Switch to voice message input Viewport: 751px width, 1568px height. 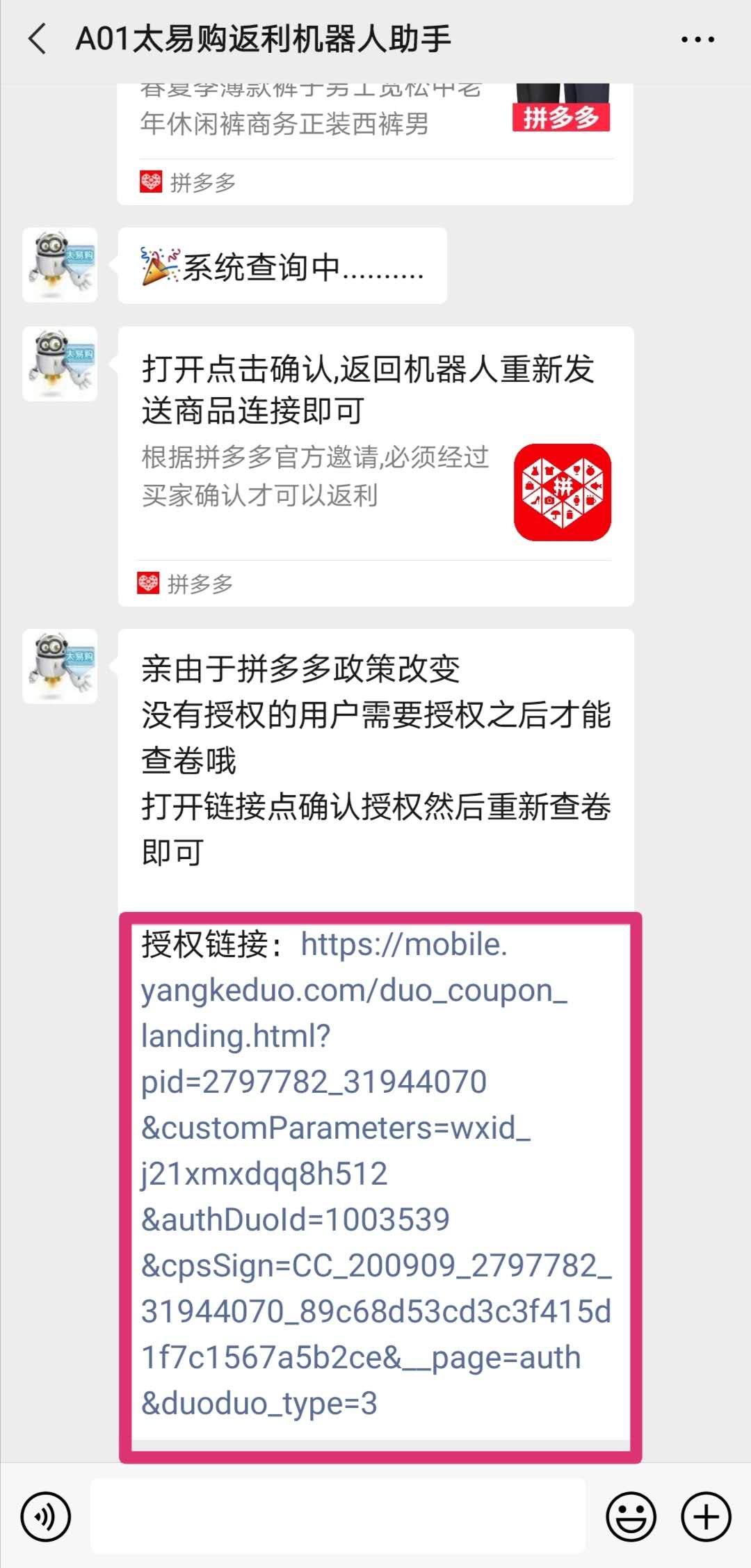[x=46, y=1517]
